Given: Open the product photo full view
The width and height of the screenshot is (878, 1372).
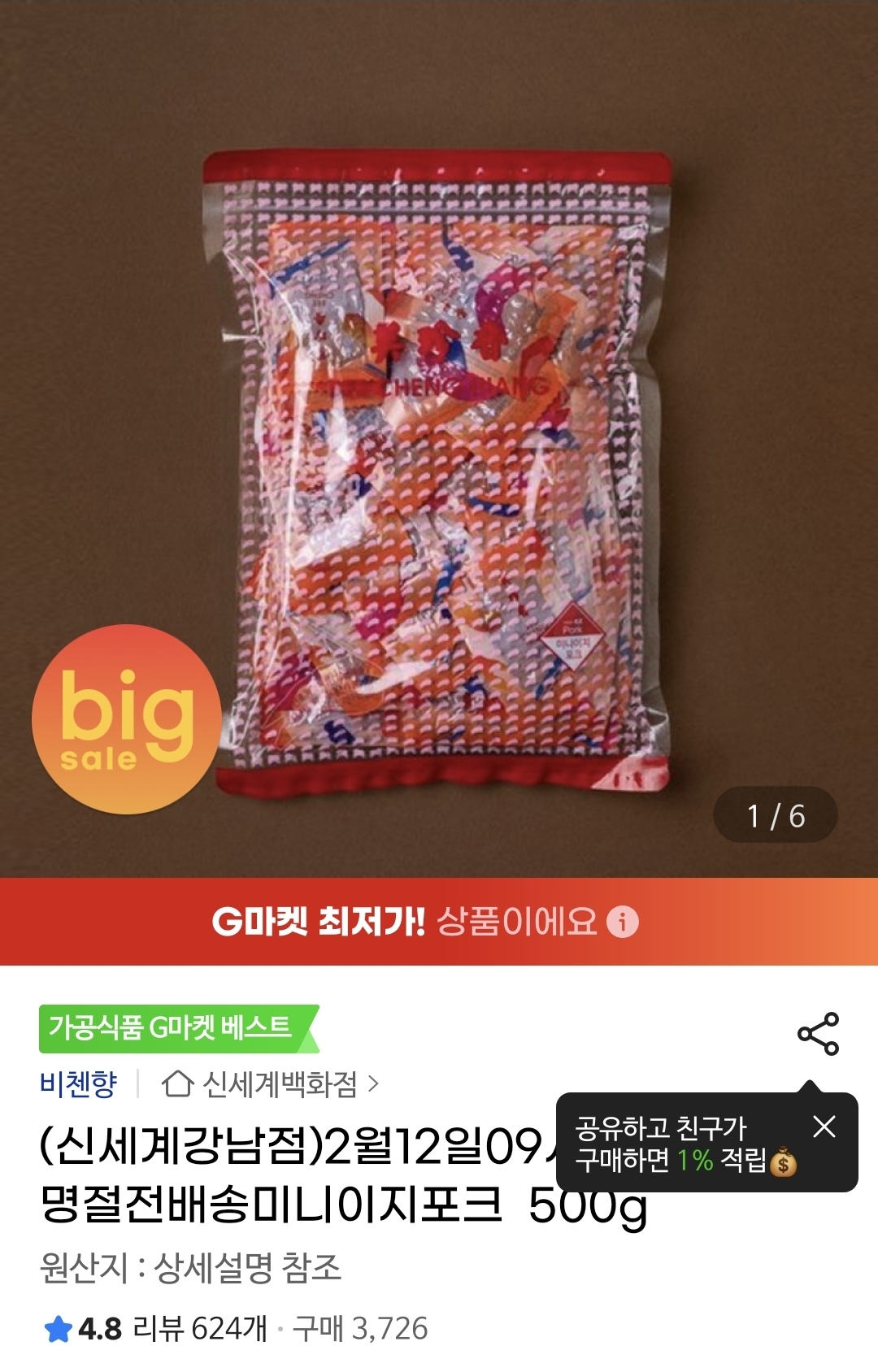Looking at the screenshot, I should pyautogui.click(x=439, y=471).
